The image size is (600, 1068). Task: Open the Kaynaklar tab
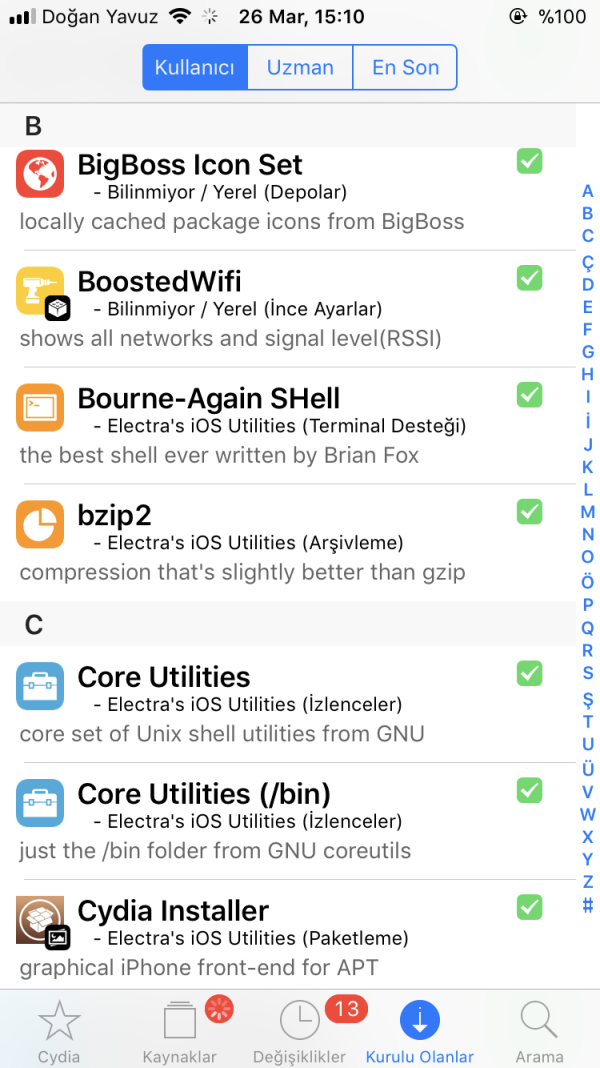(x=180, y=1032)
